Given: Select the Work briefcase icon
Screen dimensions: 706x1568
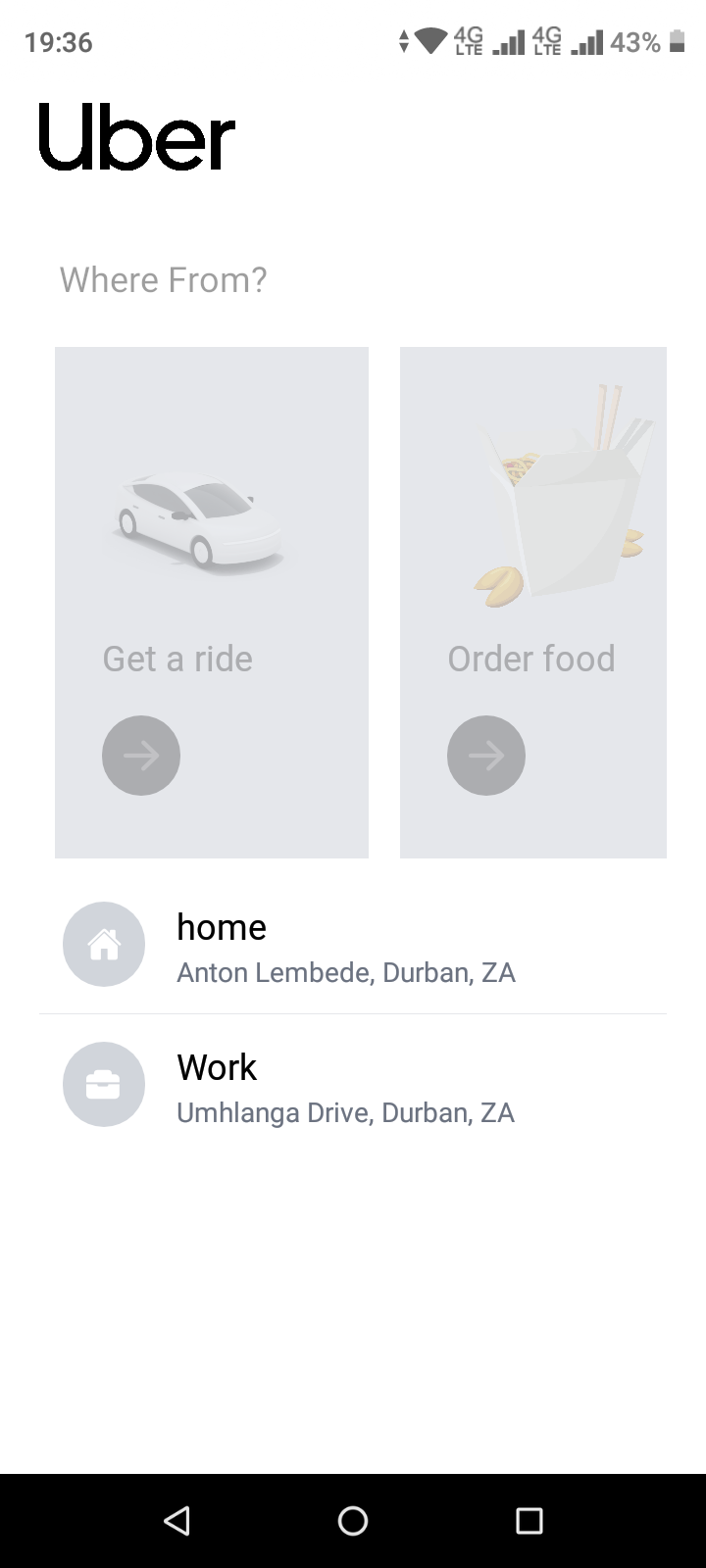Looking at the screenshot, I should (104, 1084).
